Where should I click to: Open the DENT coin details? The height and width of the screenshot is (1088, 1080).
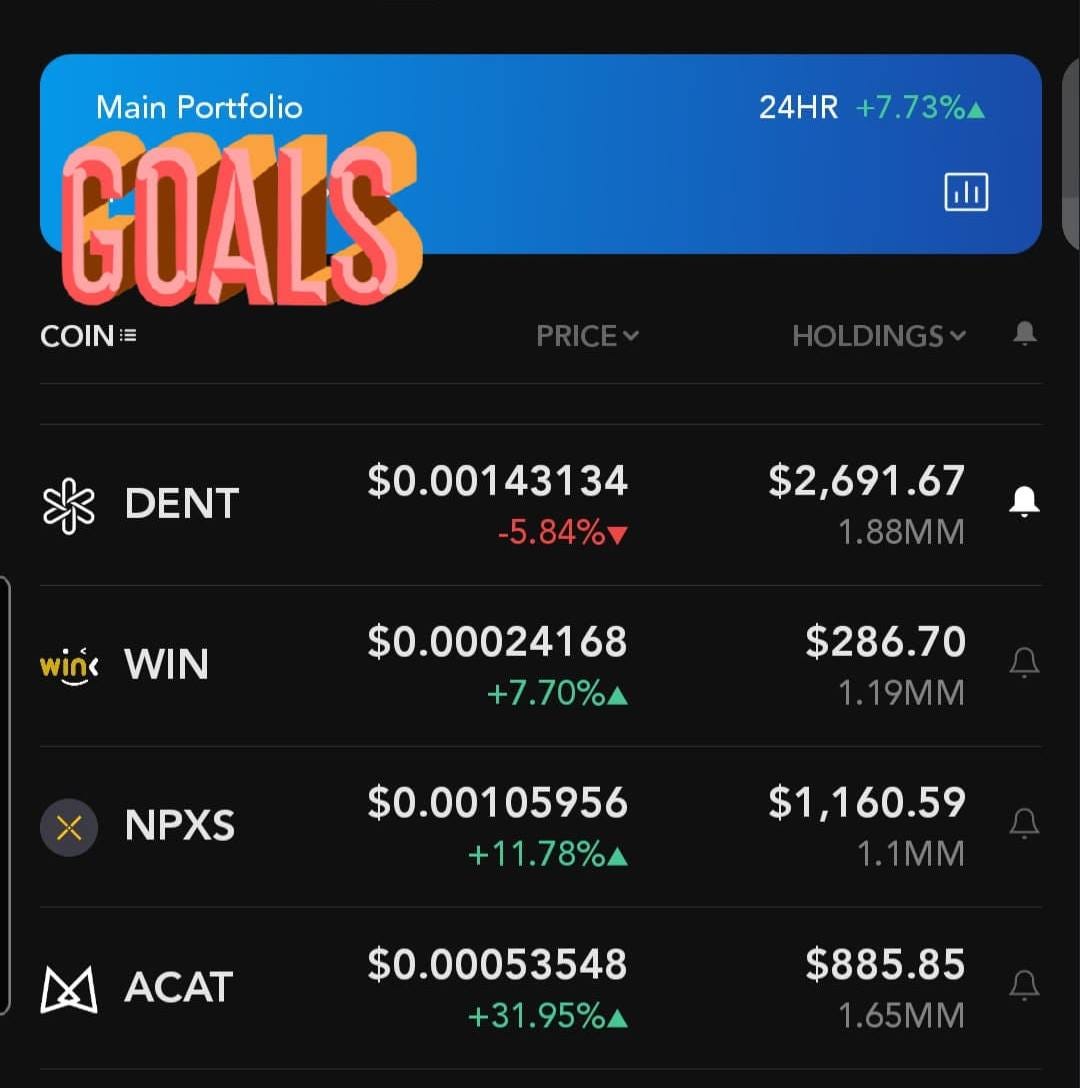click(x=181, y=504)
